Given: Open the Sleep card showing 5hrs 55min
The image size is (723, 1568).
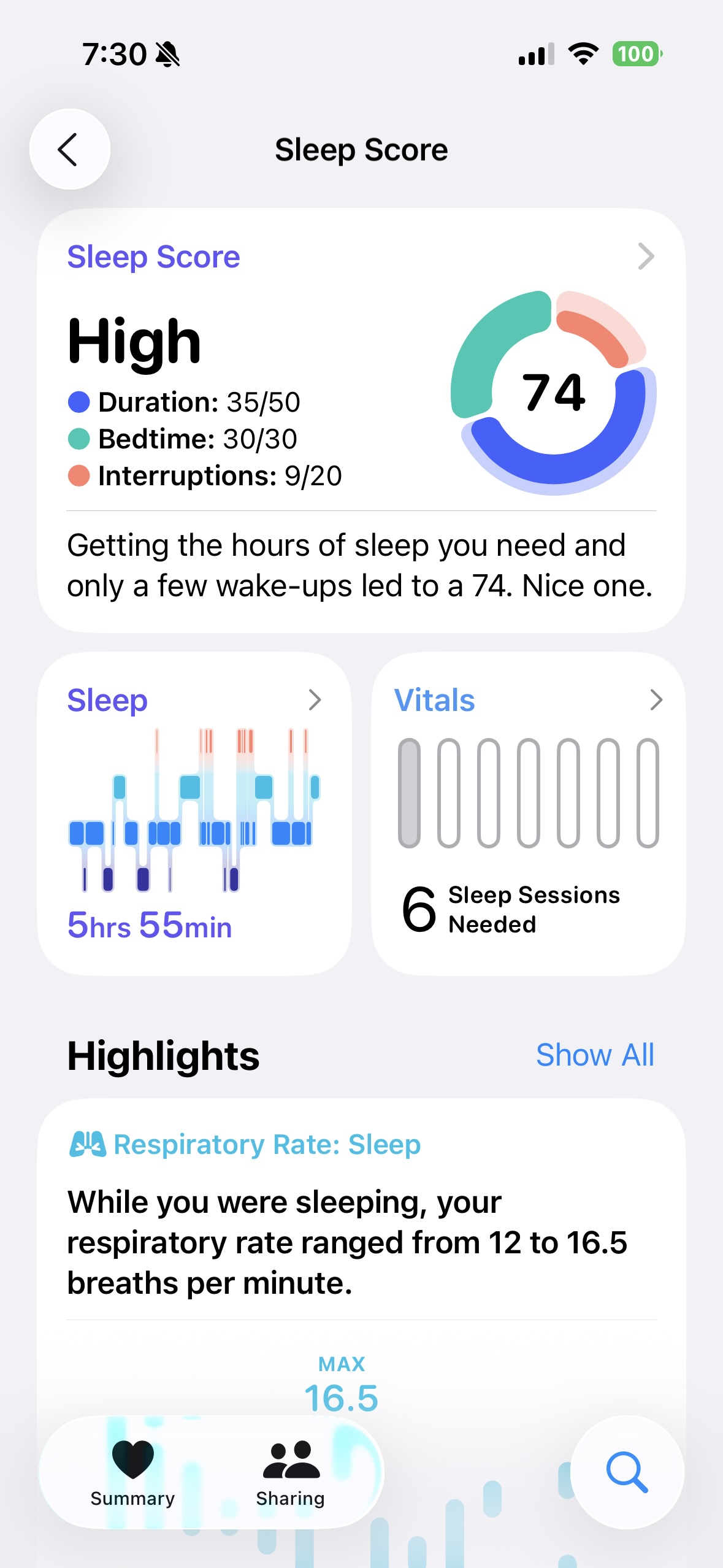Looking at the screenshot, I should coord(194,813).
